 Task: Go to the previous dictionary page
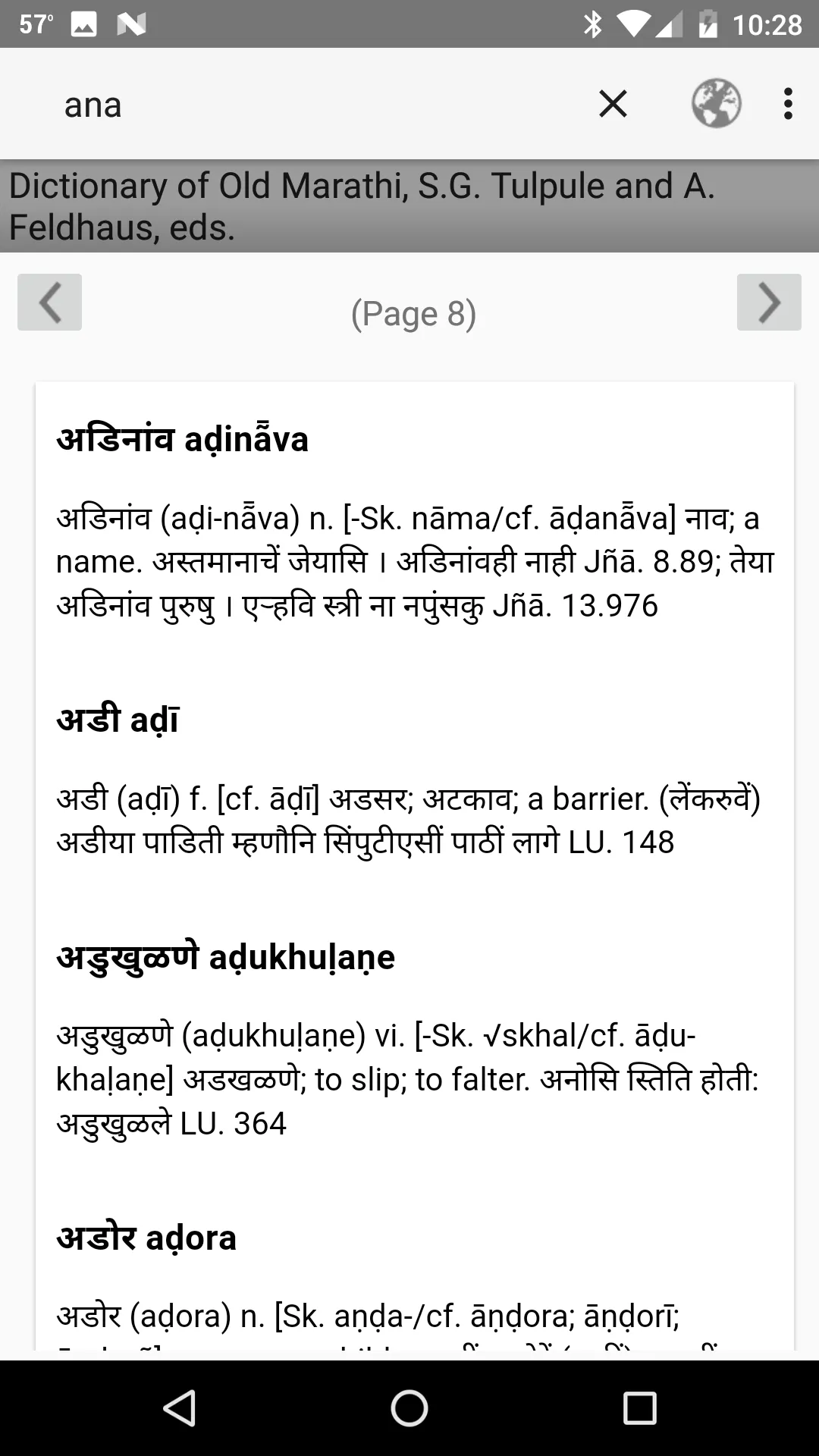[50, 303]
